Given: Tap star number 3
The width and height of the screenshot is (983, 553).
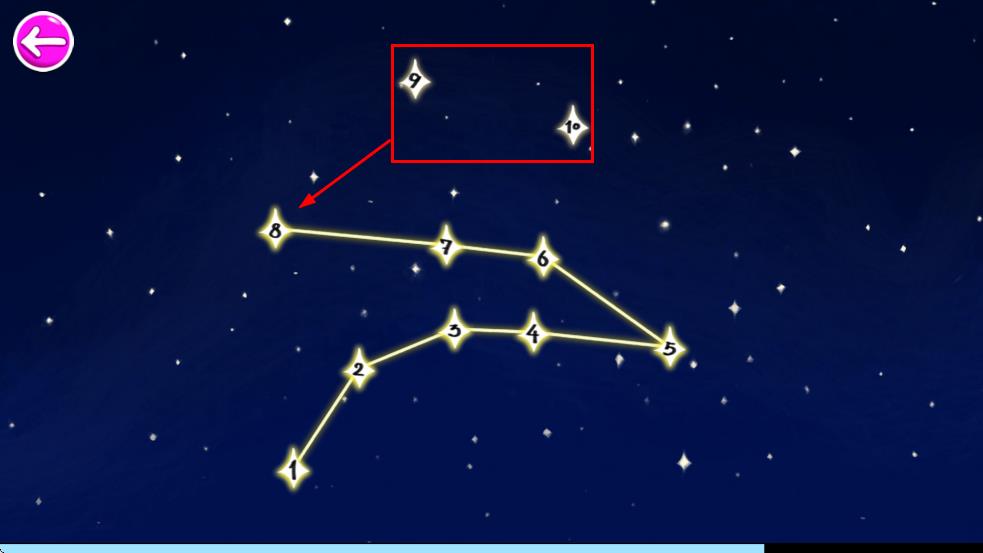Looking at the screenshot, I should pos(454,329).
